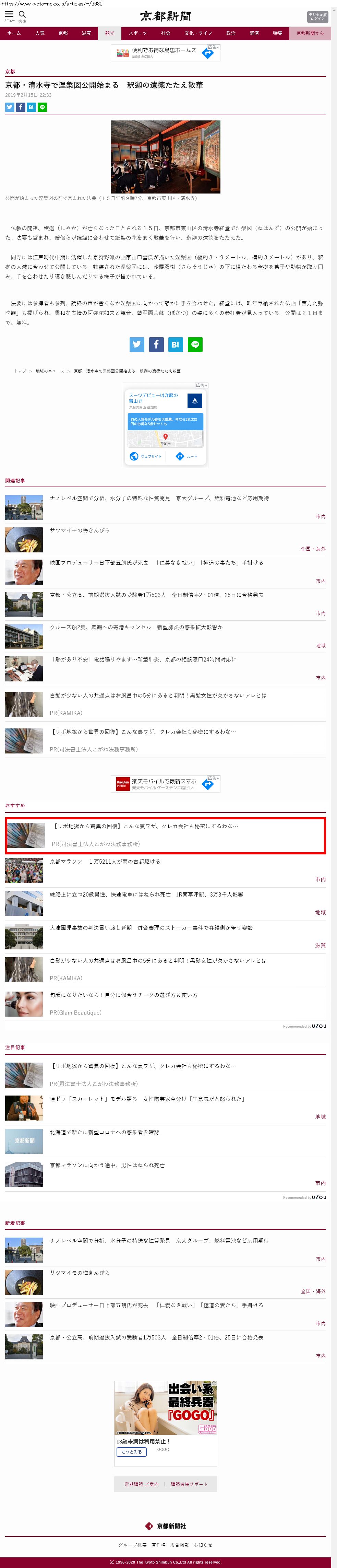Open 定期購読ご案内 link
Image resolution: width=337 pixels, height=1568 pixels.
pyautogui.click(x=141, y=1484)
